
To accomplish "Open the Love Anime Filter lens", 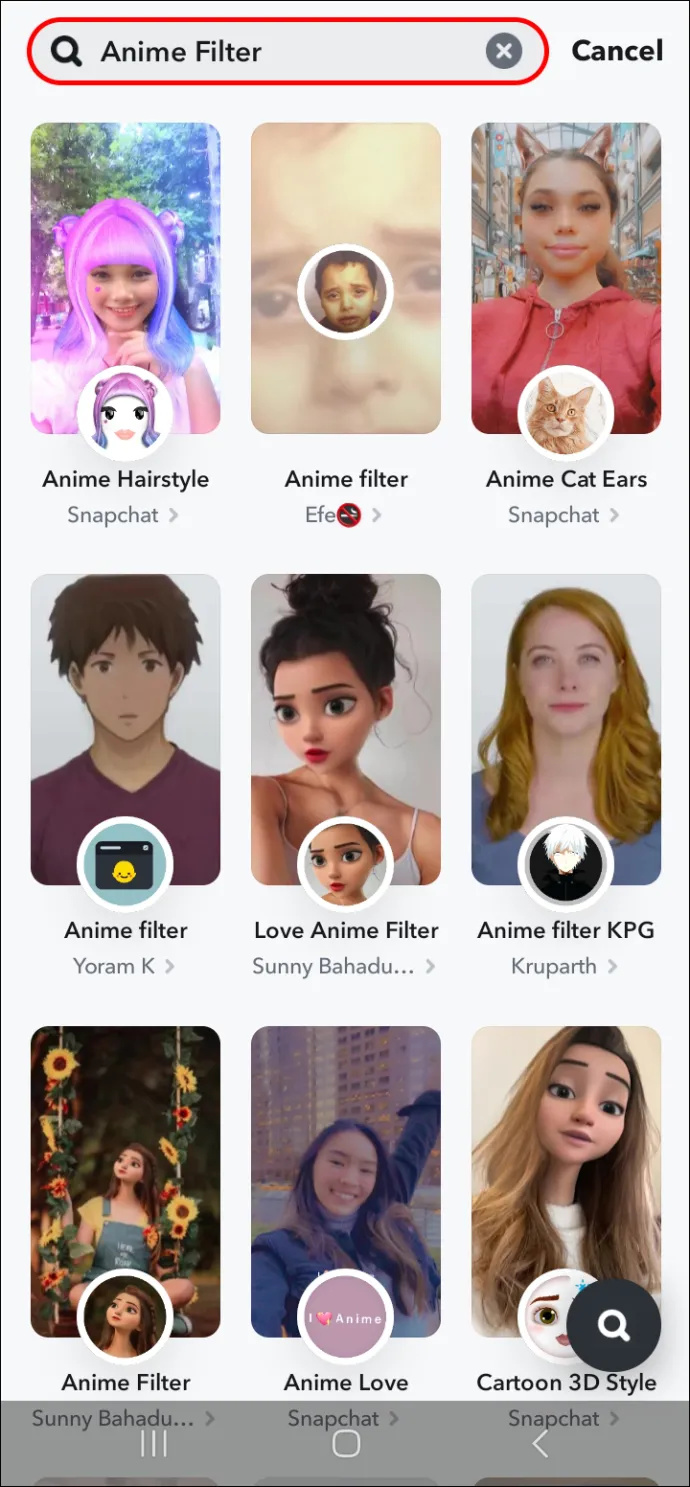I will point(346,729).
